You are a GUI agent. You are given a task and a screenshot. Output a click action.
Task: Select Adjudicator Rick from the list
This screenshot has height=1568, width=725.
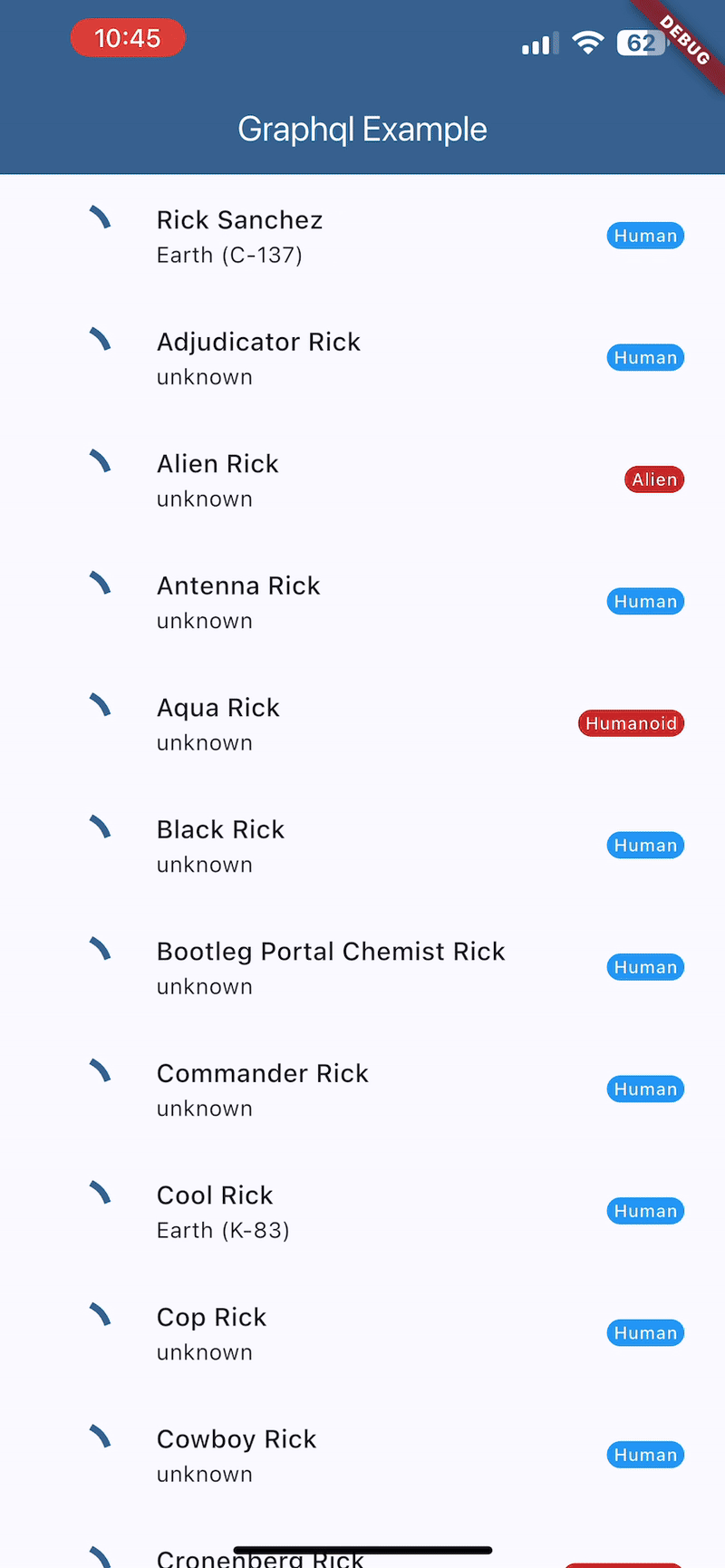362,358
